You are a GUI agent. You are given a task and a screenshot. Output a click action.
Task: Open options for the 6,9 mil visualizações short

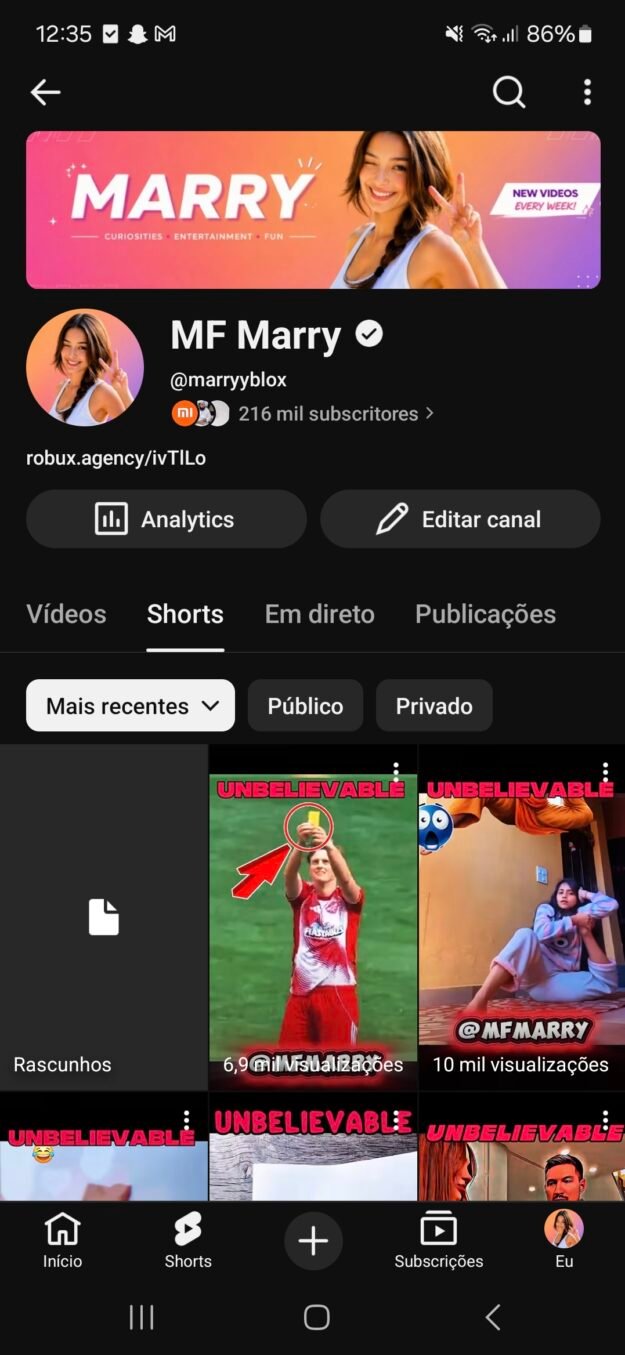click(x=396, y=771)
